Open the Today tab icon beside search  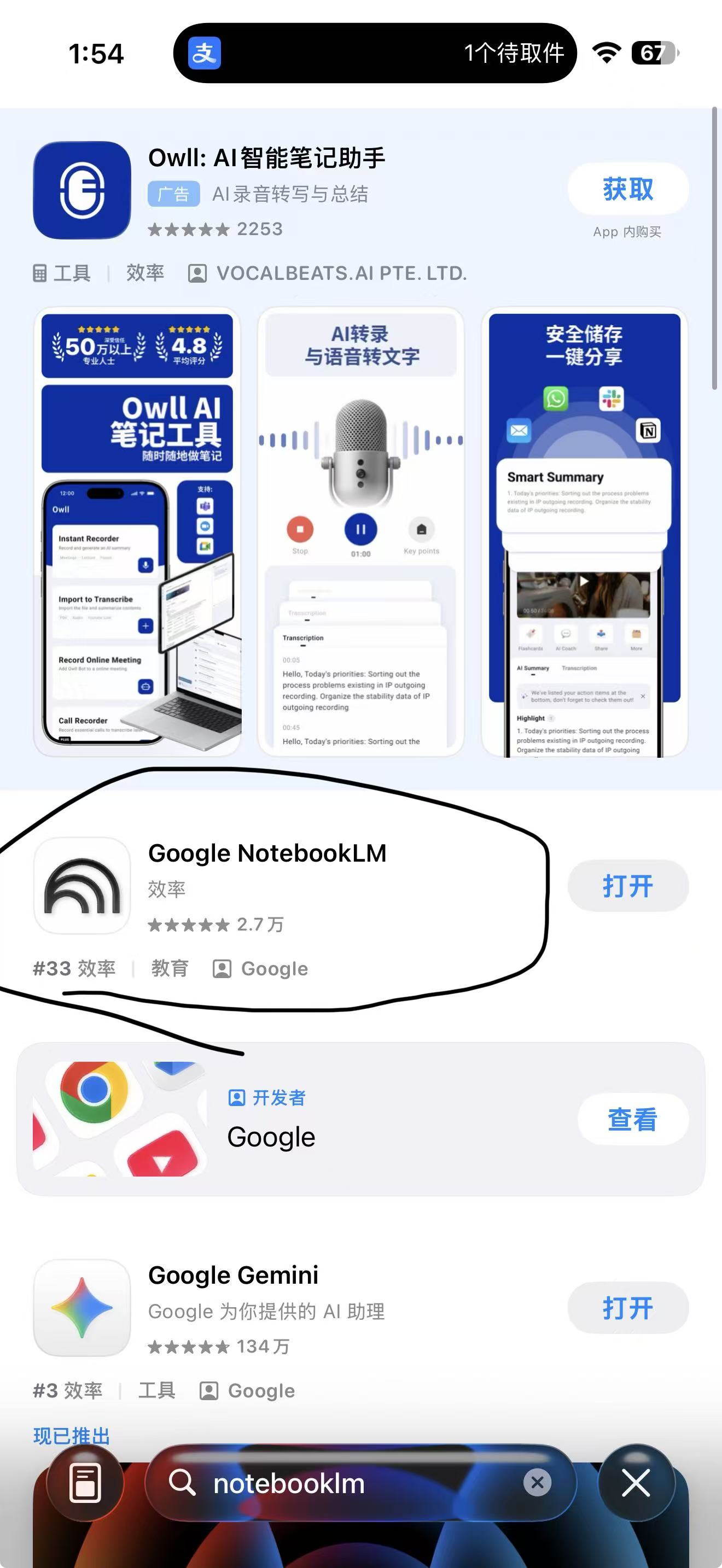[85, 1483]
